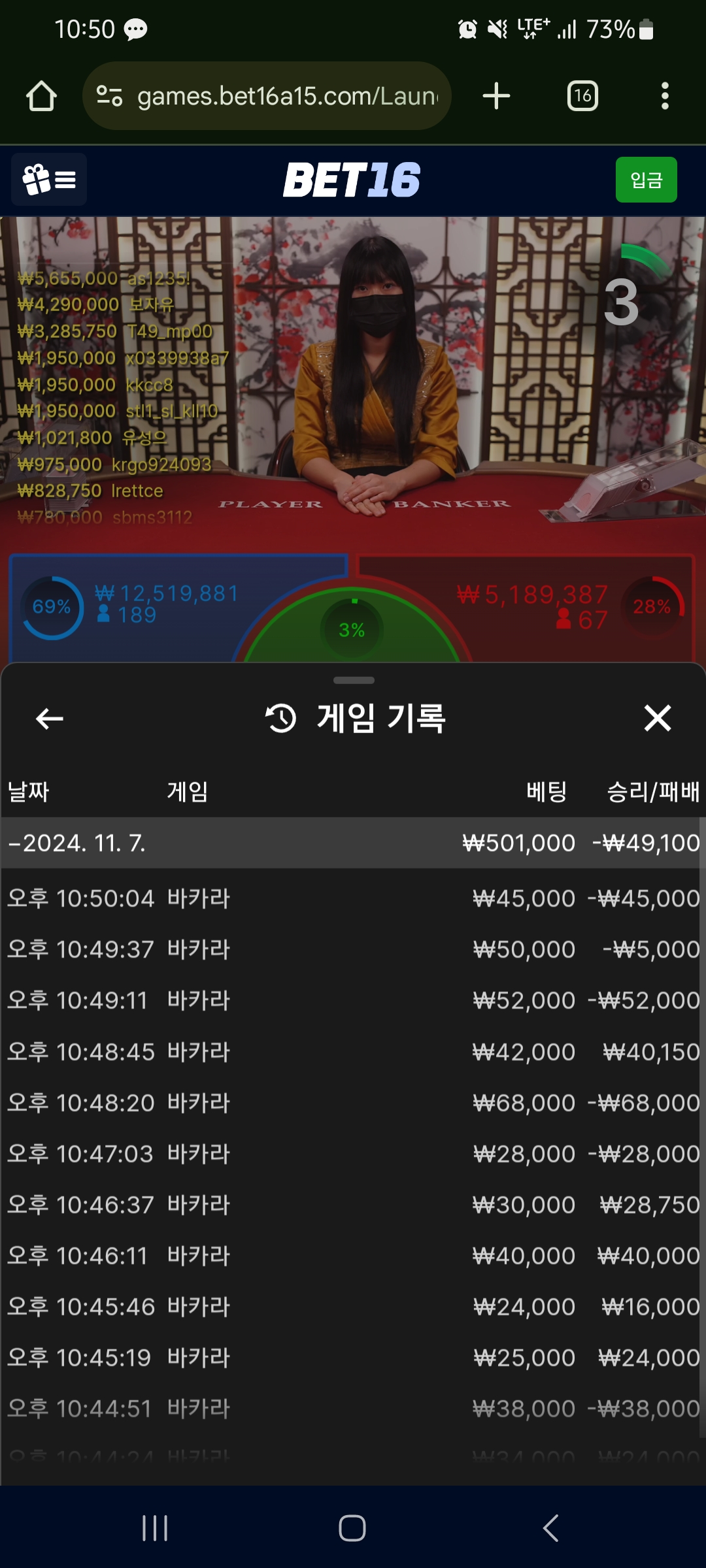The height and width of the screenshot is (1568, 706).
Task: View details of the 10:47:03 round
Action: 353,1154
